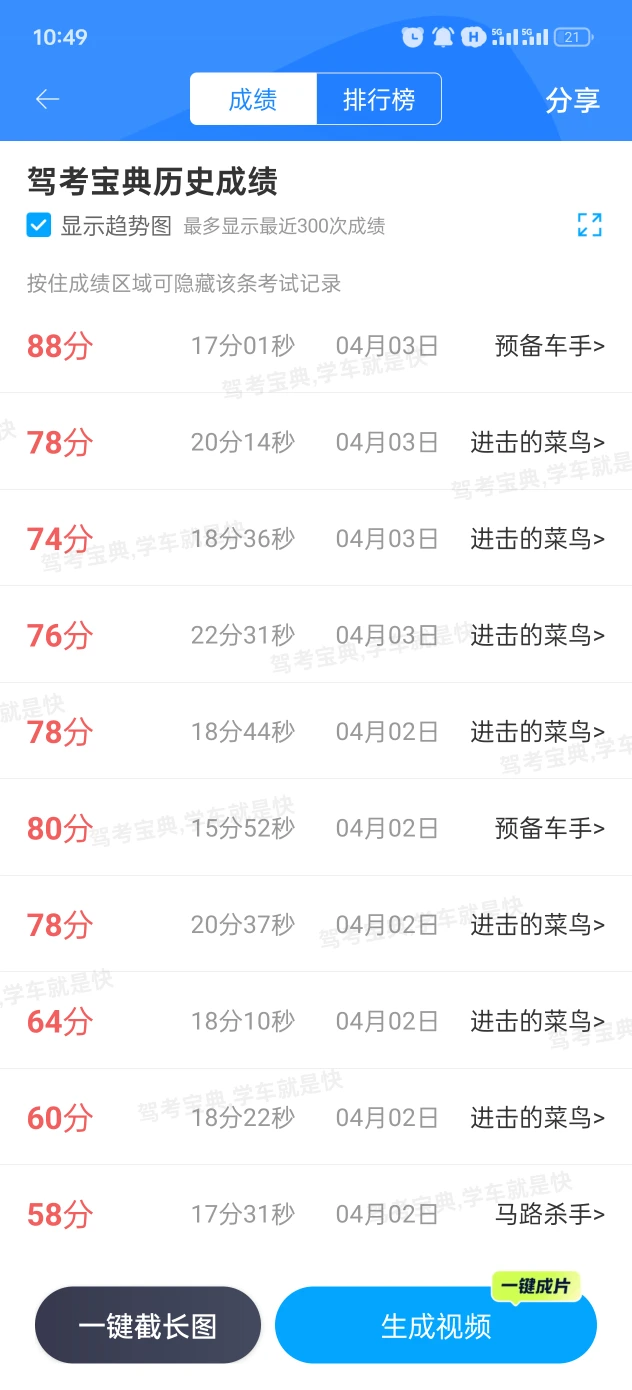Switch to the 排行榜 tab

(379, 99)
